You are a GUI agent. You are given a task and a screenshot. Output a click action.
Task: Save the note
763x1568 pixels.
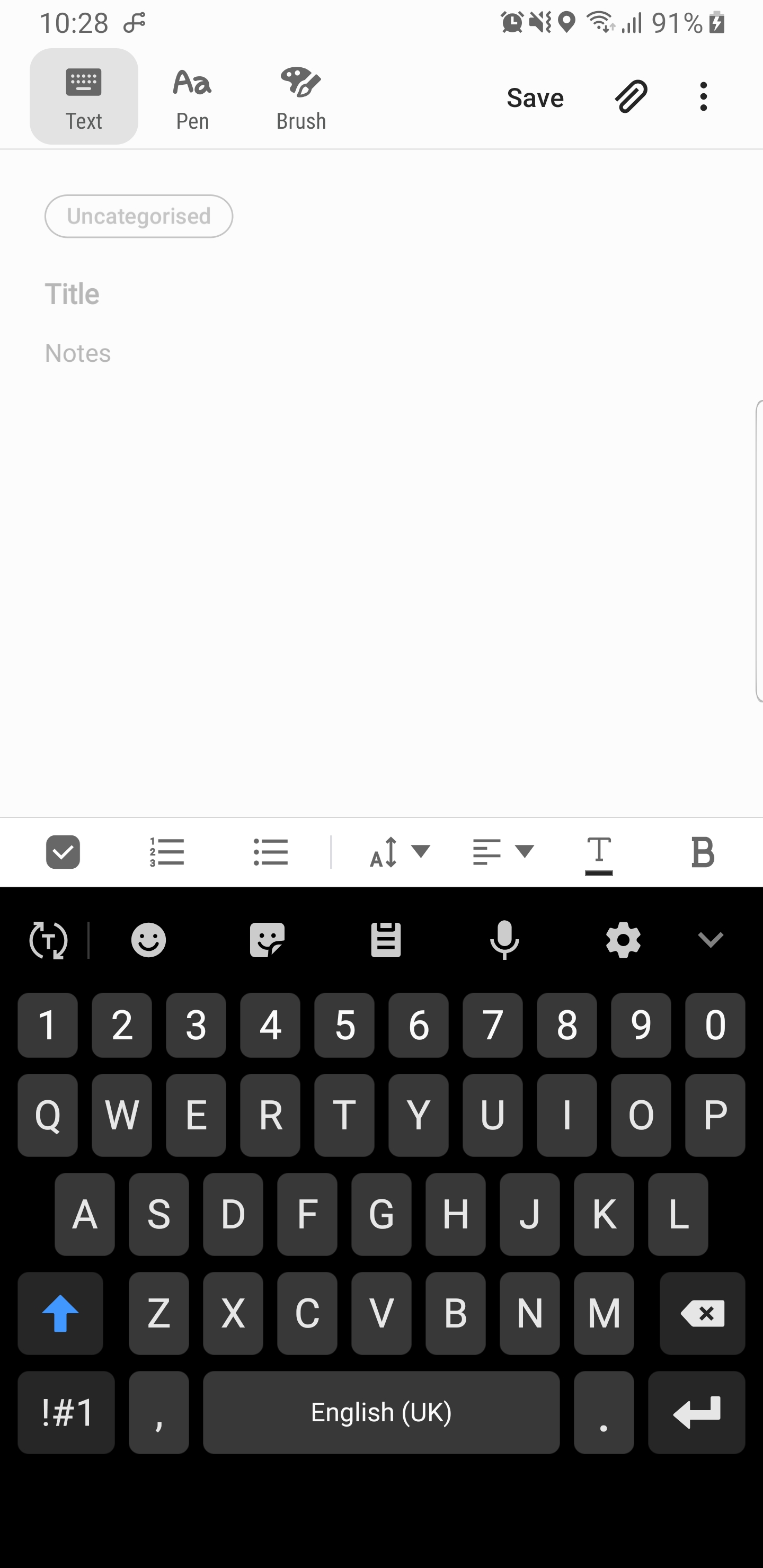pyautogui.click(x=535, y=97)
